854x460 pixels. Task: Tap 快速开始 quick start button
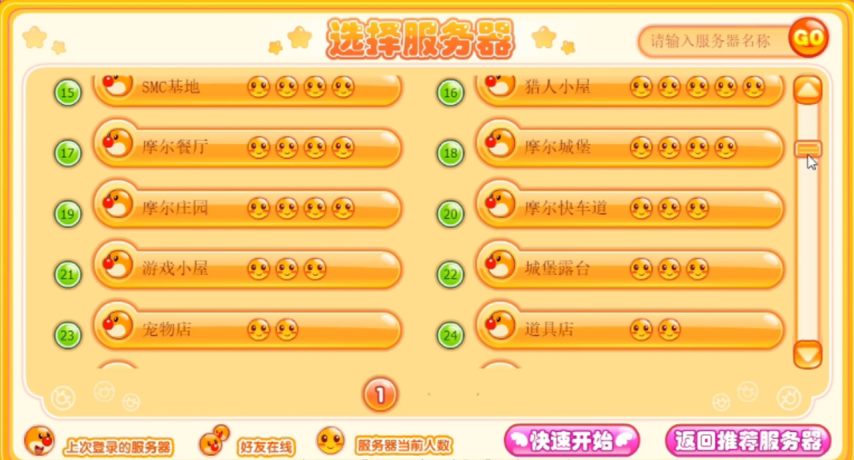click(x=571, y=440)
